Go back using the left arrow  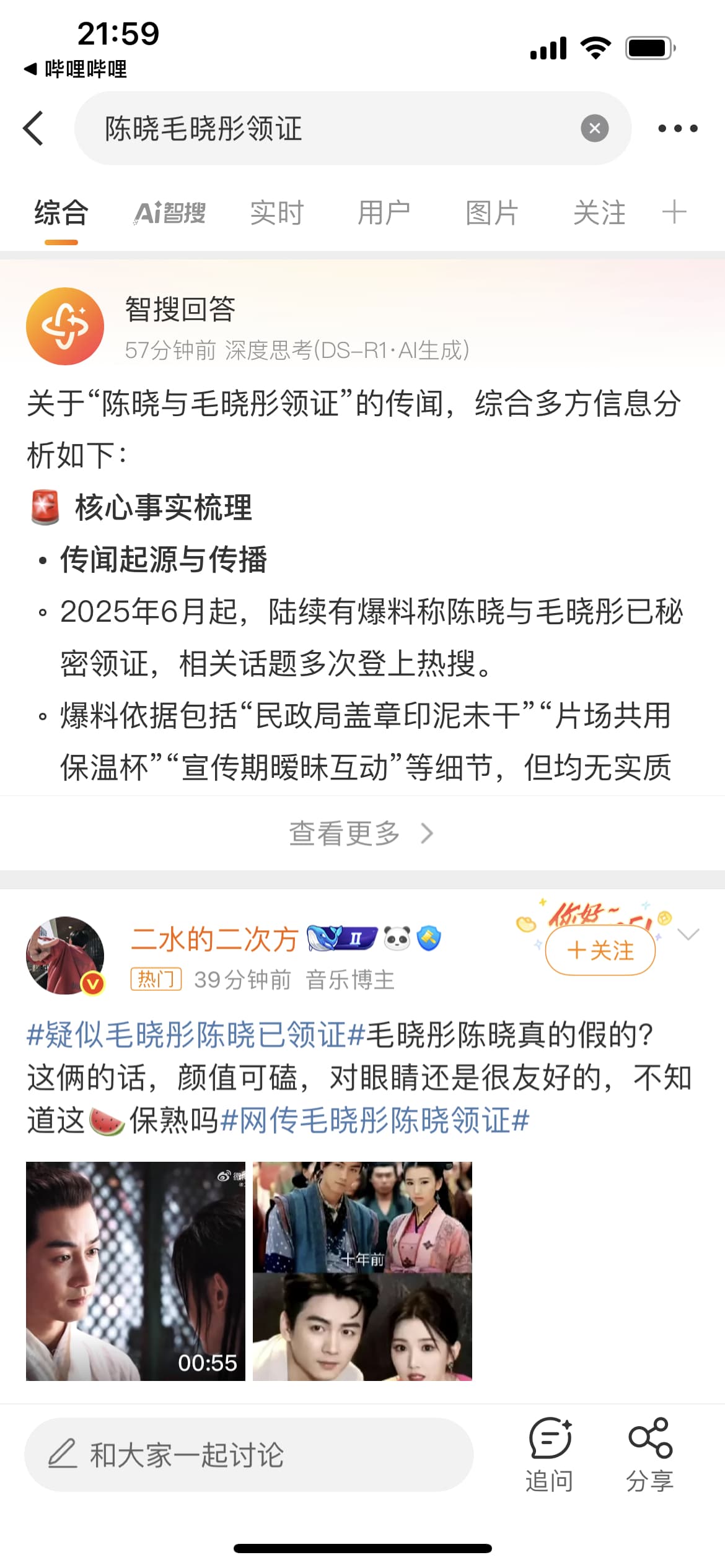coord(33,128)
